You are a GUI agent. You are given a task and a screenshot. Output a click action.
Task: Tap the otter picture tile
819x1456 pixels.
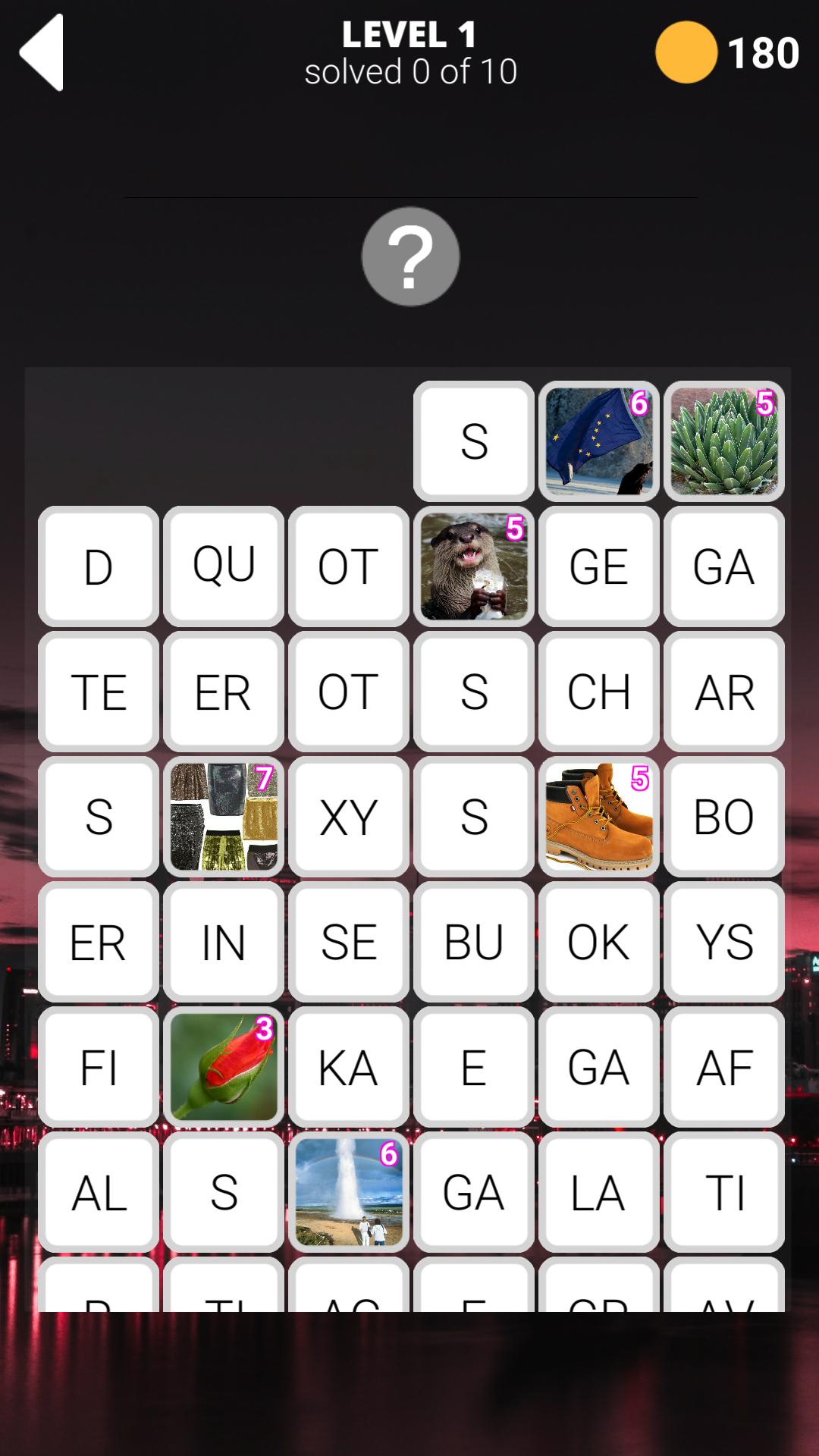(x=473, y=566)
